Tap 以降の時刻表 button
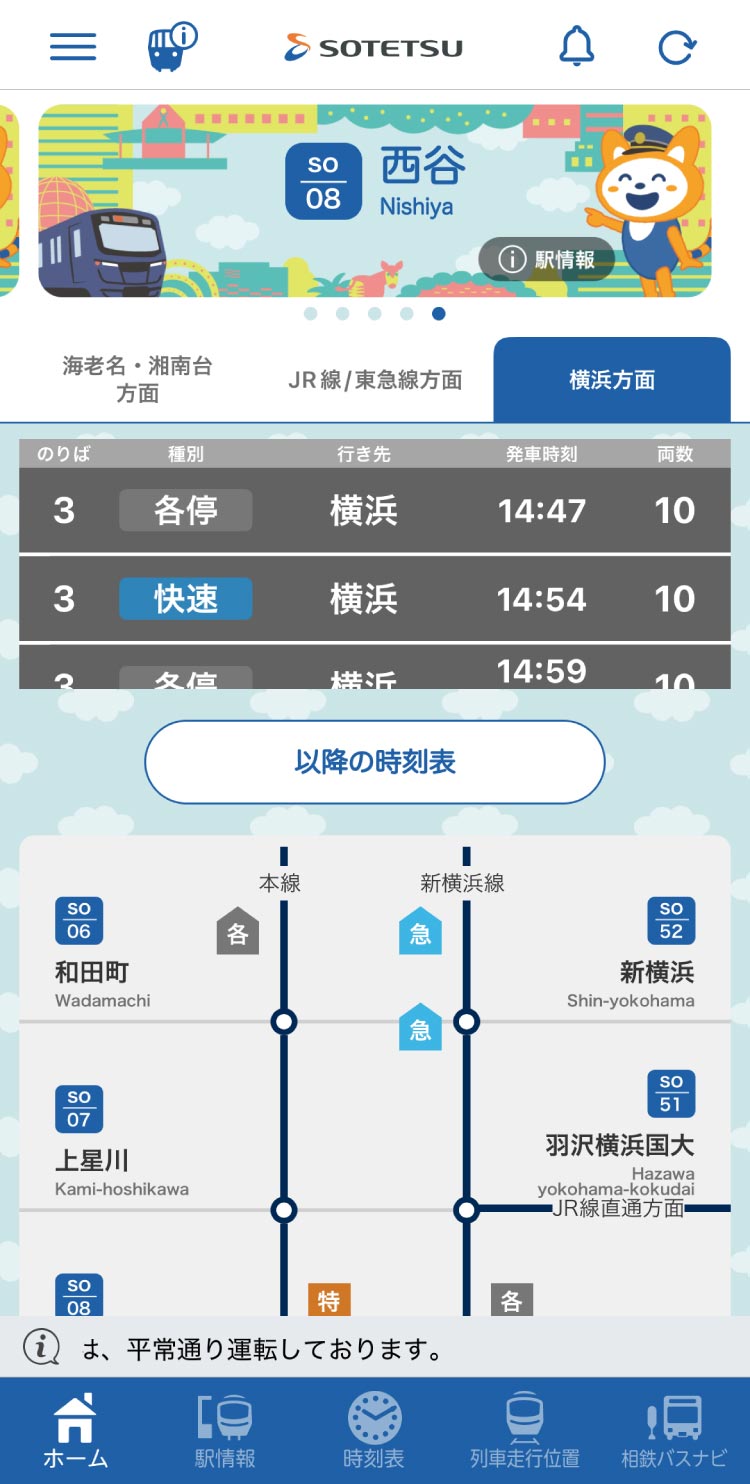750x1484 pixels. pyautogui.click(x=375, y=762)
